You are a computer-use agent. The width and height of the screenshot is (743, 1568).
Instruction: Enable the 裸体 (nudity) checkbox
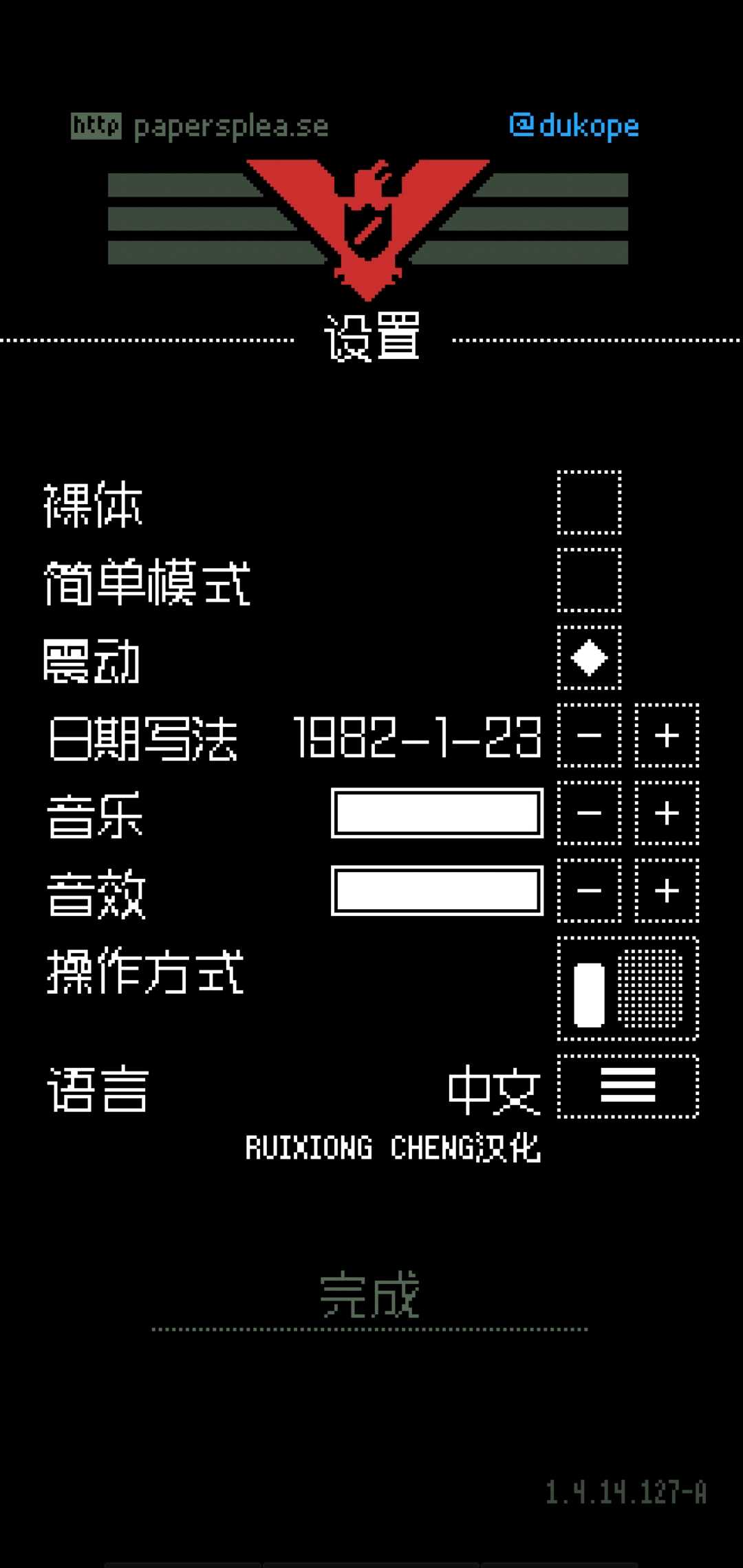589,503
